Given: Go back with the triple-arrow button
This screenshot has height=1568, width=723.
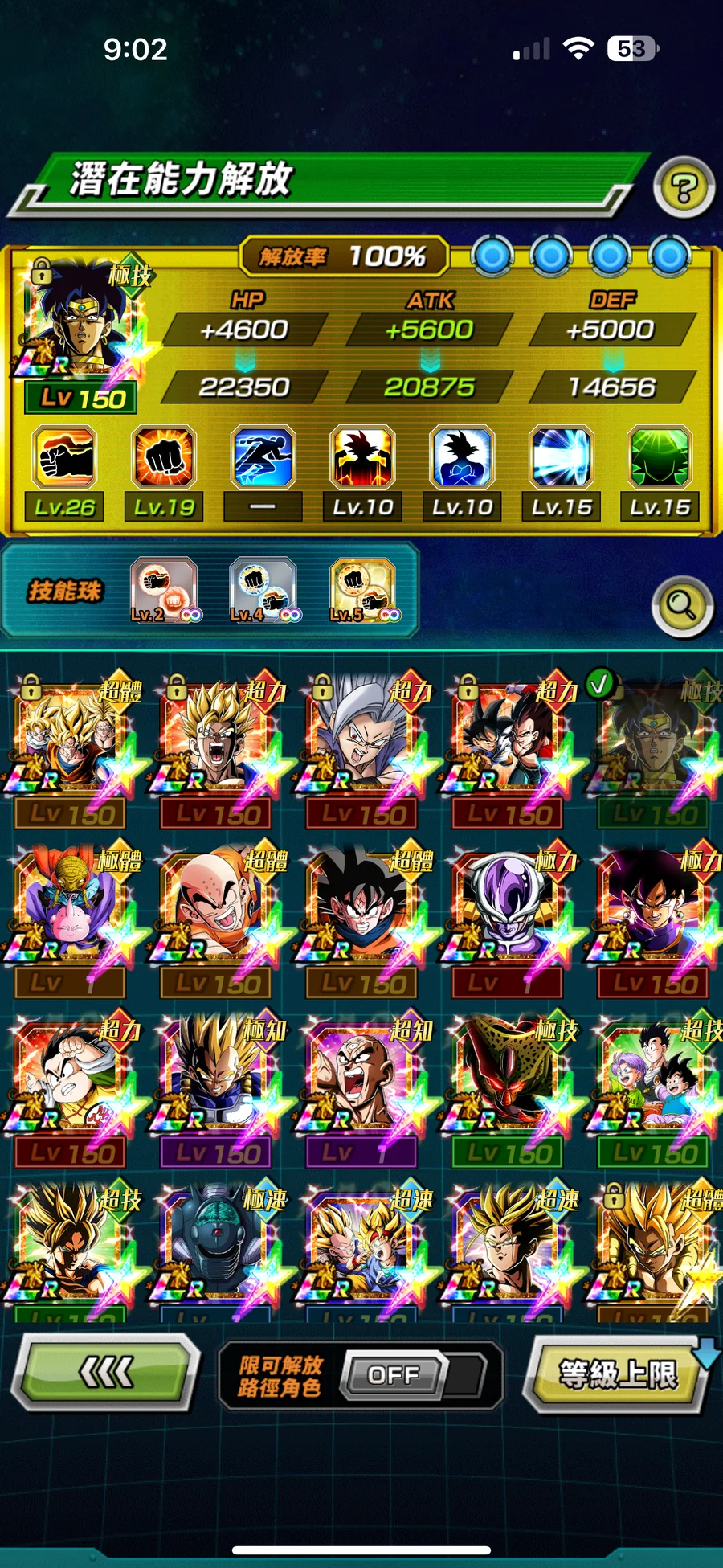Looking at the screenshot, I should [x=105, y=1373].
